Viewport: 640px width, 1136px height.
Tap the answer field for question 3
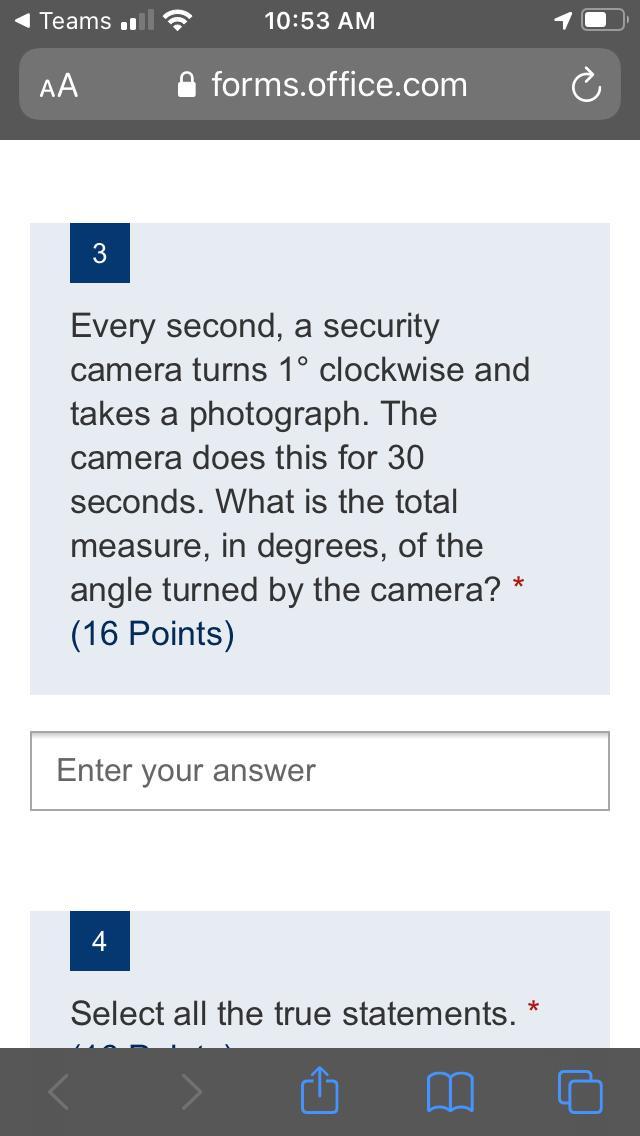coord(320,771)
